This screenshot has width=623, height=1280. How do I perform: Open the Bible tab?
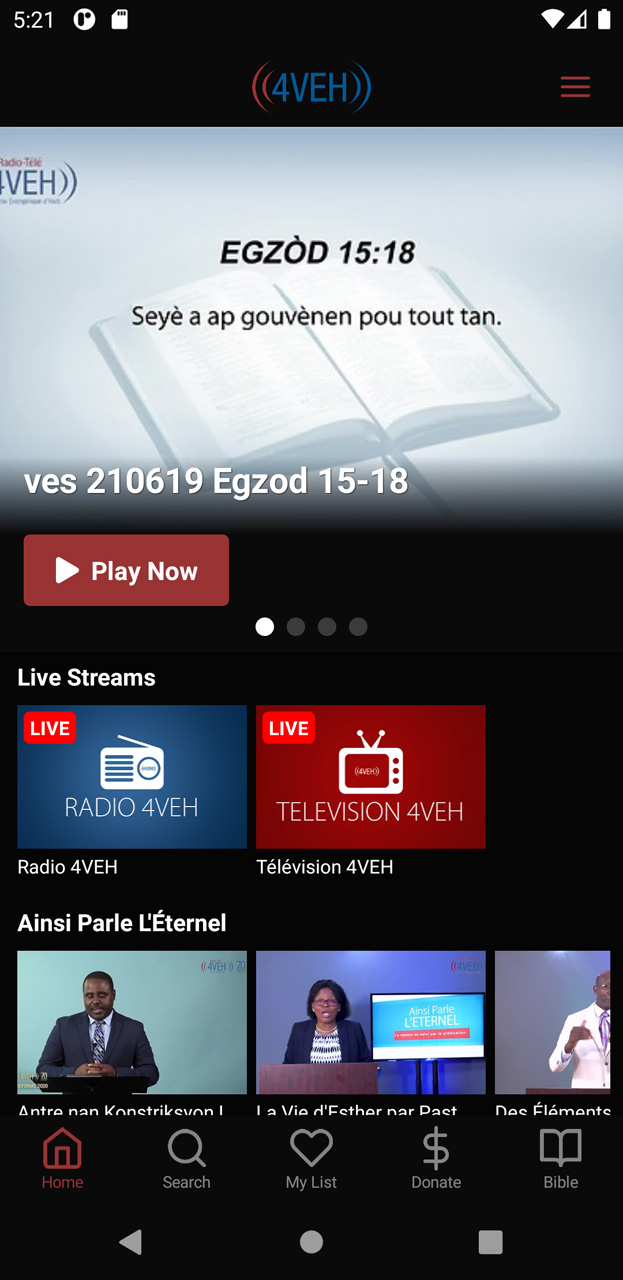(x=561, y=1160)
